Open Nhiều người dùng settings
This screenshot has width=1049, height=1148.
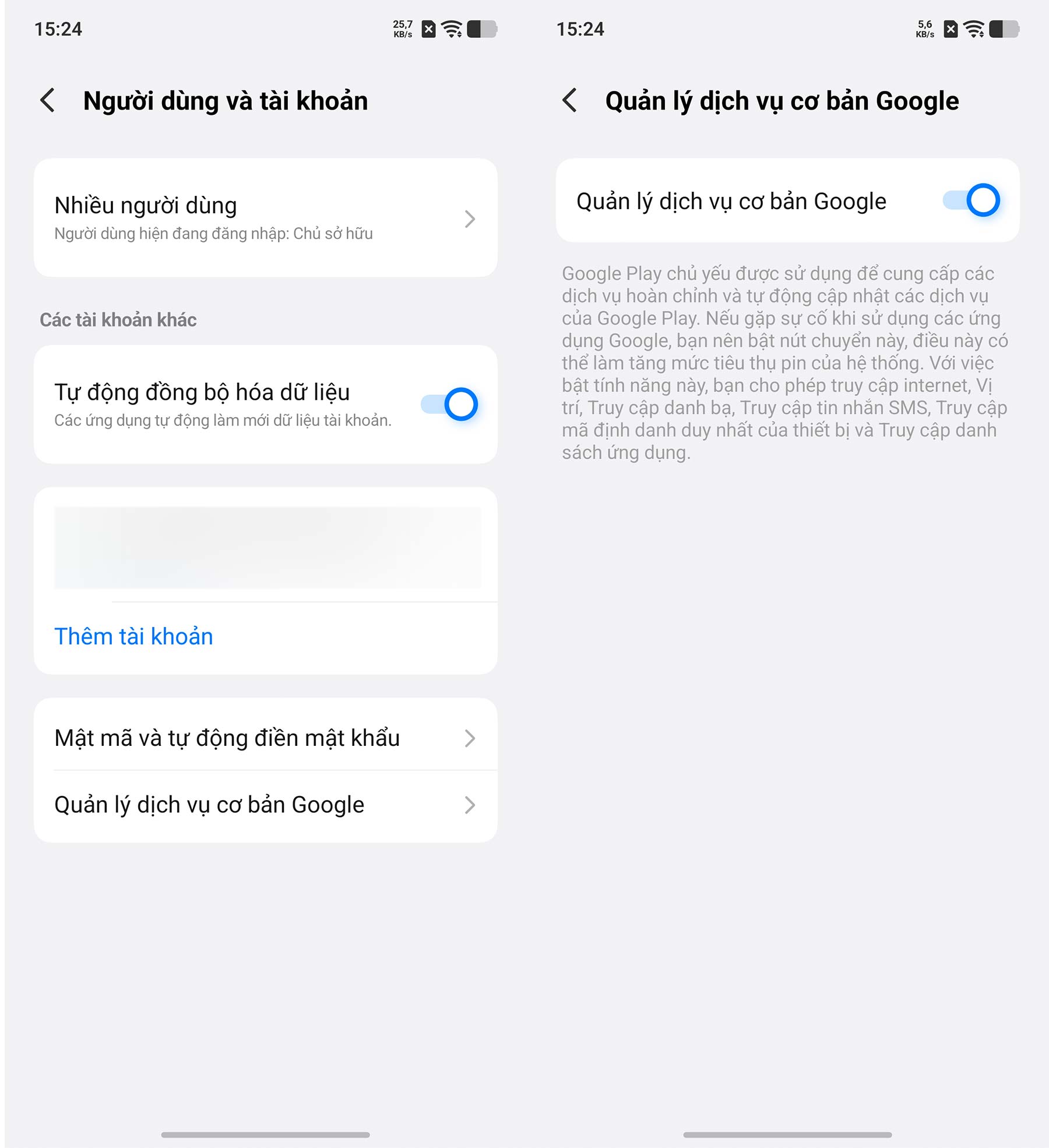pyautogui.click(x=265, y=218)
